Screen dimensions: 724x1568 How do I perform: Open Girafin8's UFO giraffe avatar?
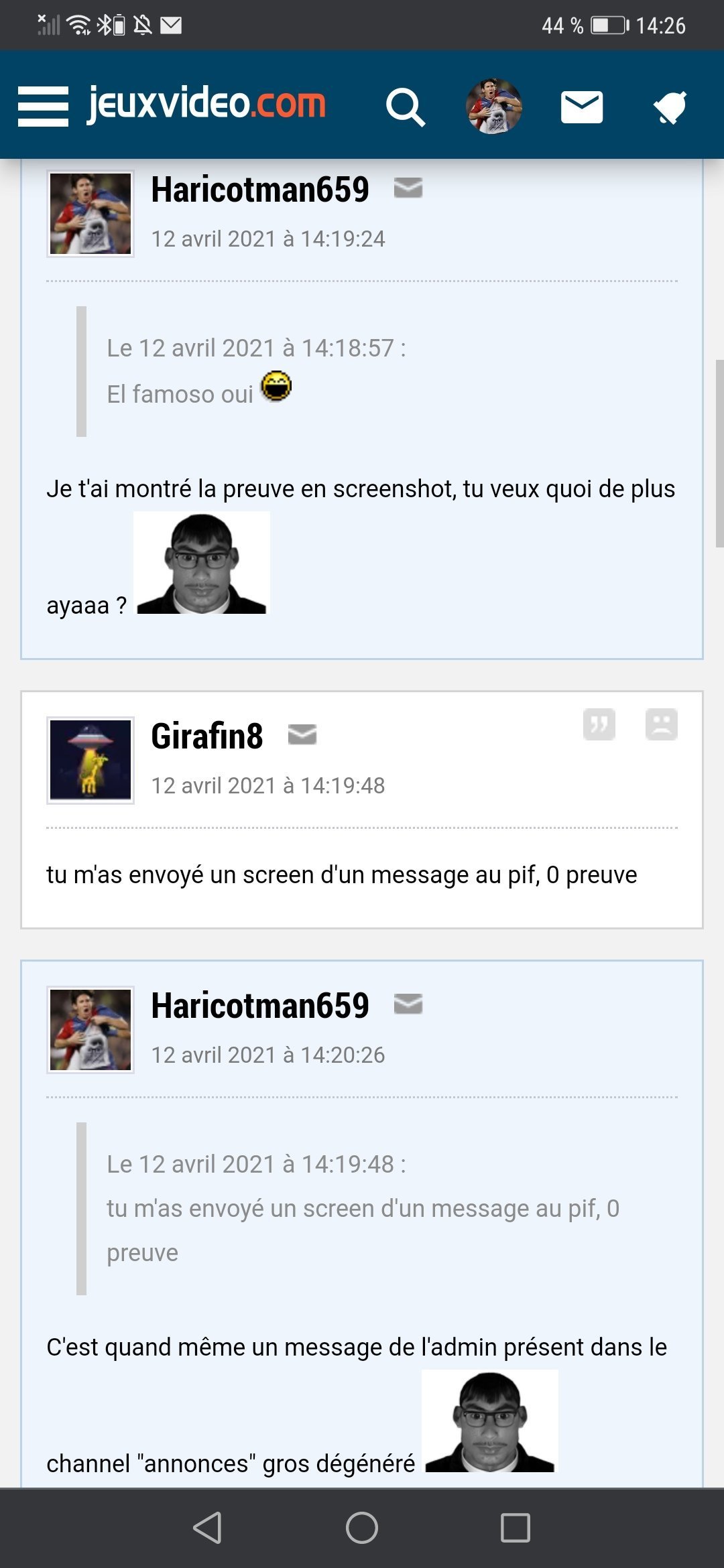pyautogui.click(x=90, y=760)
